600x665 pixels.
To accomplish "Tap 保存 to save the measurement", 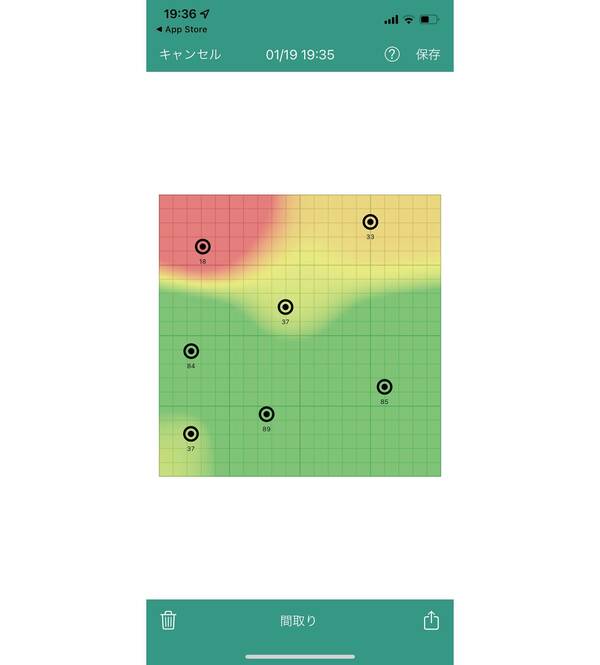I will 428,54.
